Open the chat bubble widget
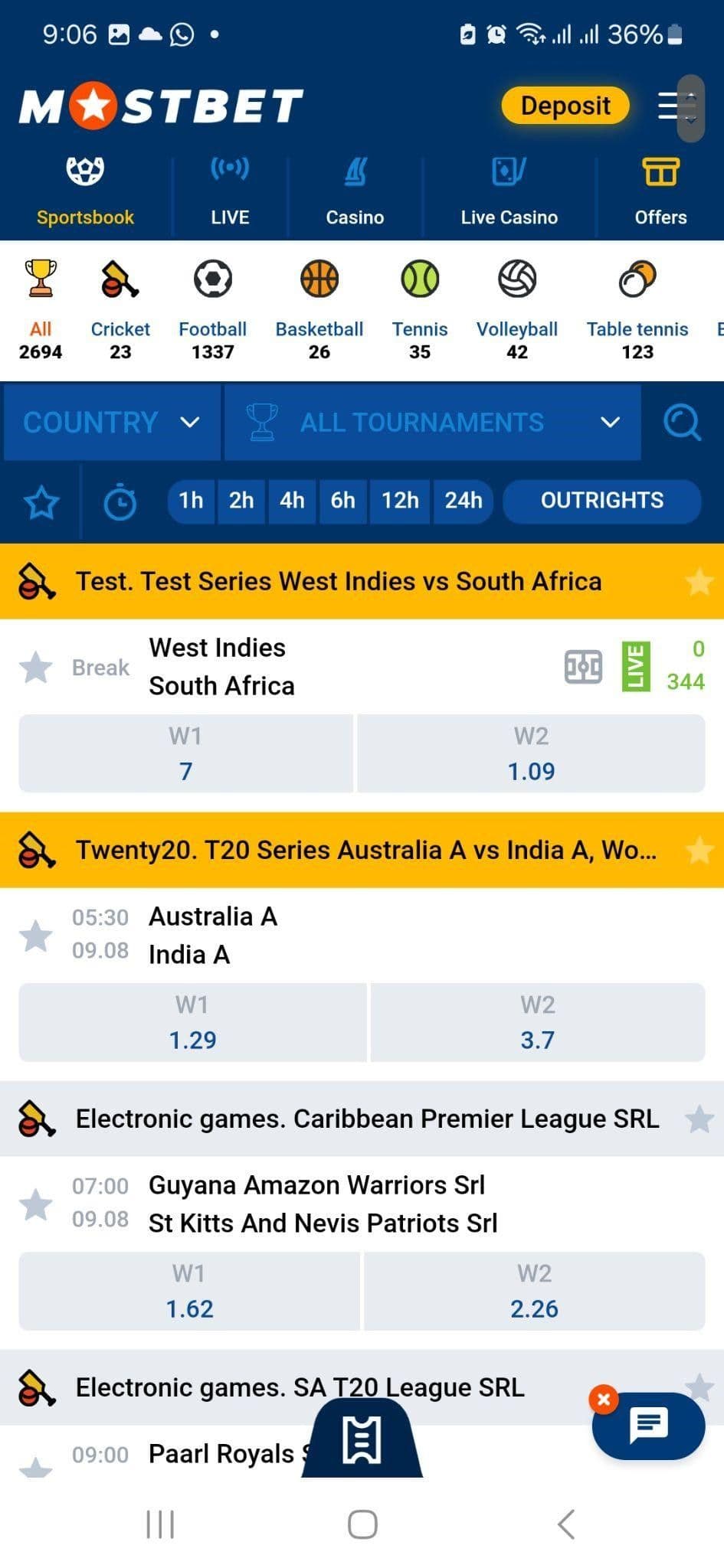Viewport: 724px width, 1568px height. tap(648, 1426)
